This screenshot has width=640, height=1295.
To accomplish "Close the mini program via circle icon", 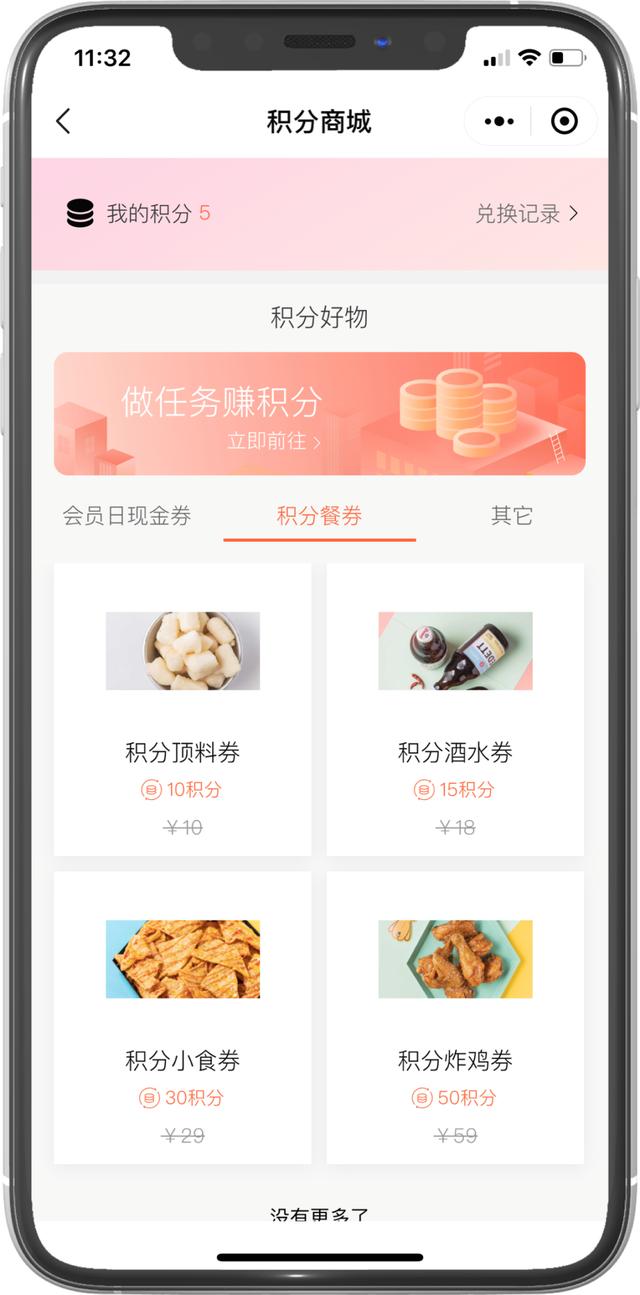I will tap(564, 122).
